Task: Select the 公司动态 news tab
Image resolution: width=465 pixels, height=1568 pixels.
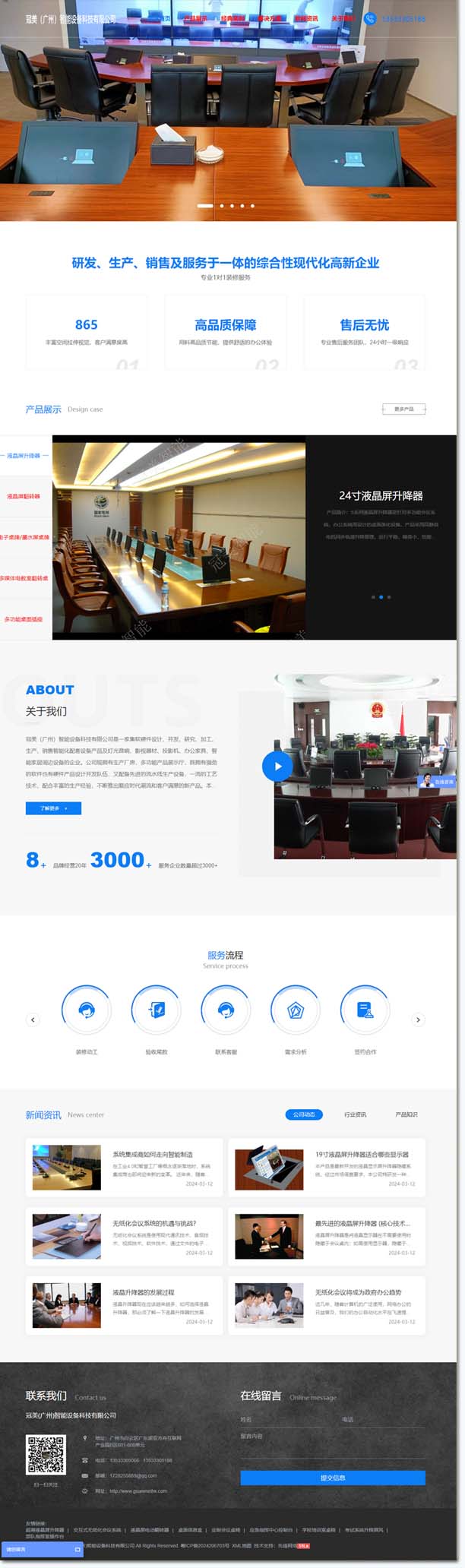Action: [x=304, y=1114]
